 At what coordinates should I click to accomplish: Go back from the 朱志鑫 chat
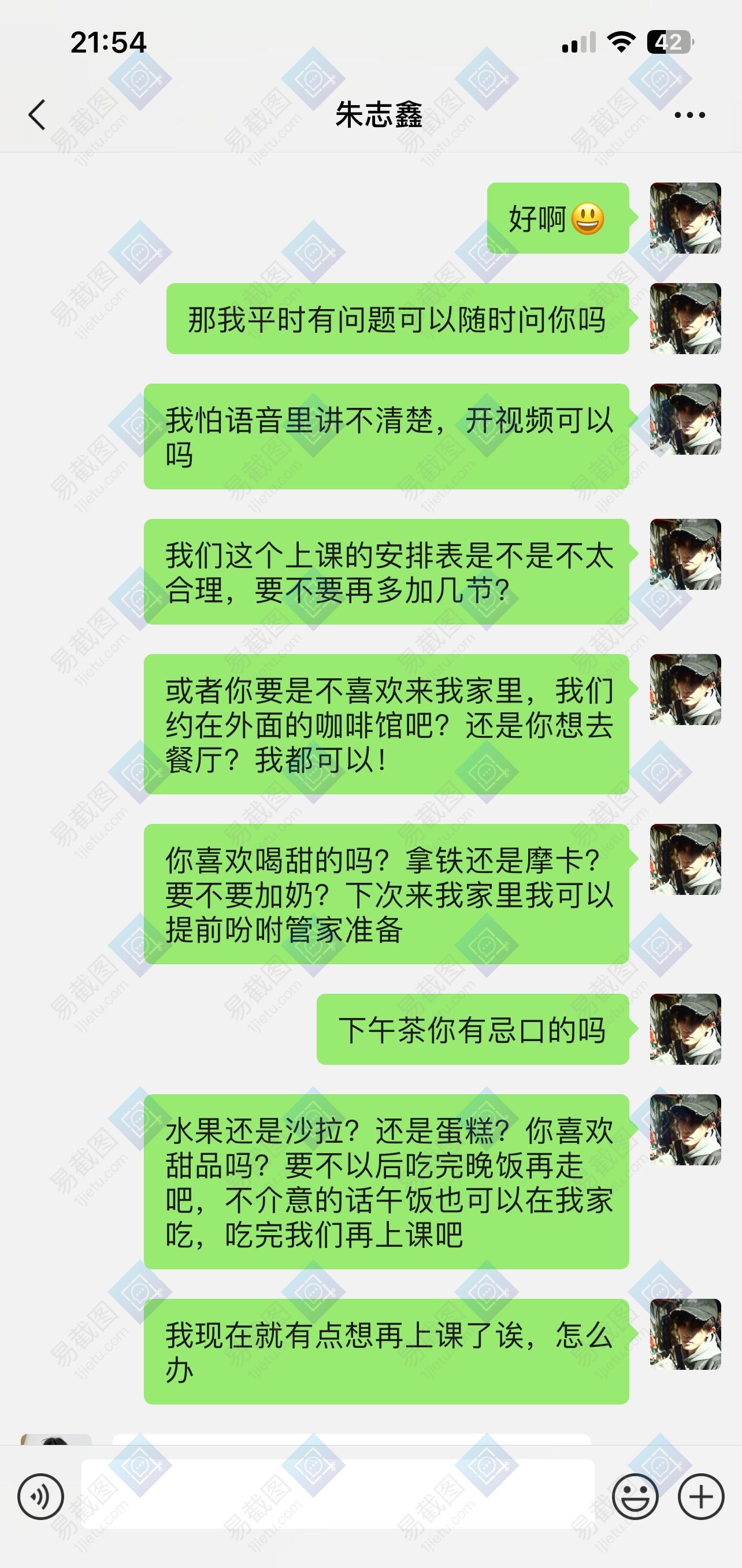pos(37,114)
